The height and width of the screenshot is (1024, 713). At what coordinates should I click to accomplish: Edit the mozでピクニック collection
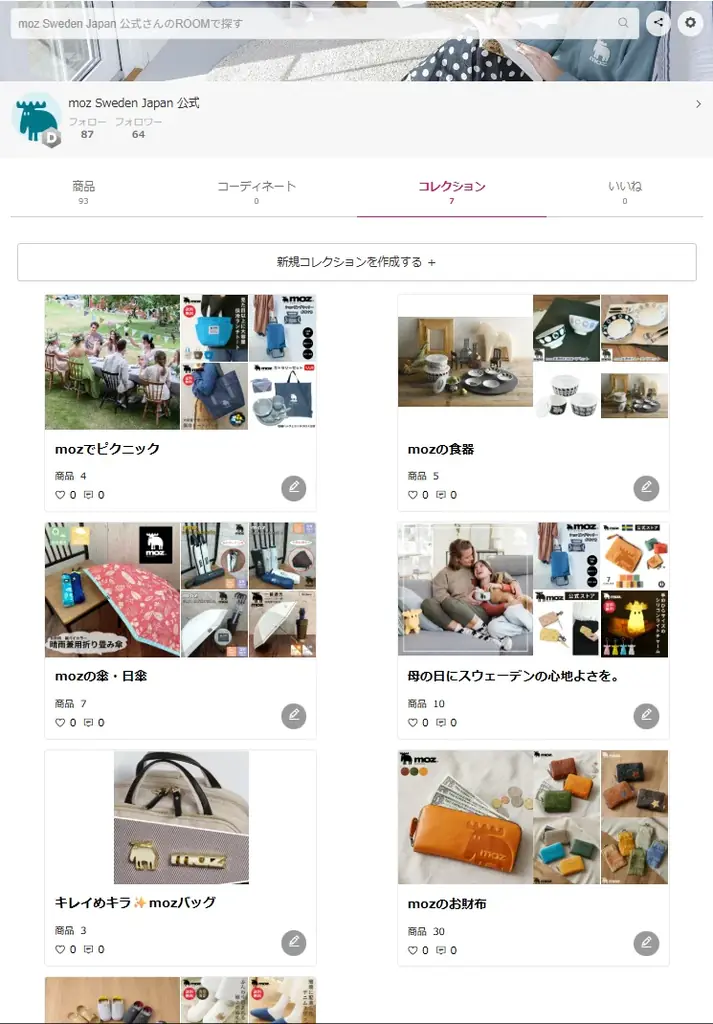[x=293, y=489]
